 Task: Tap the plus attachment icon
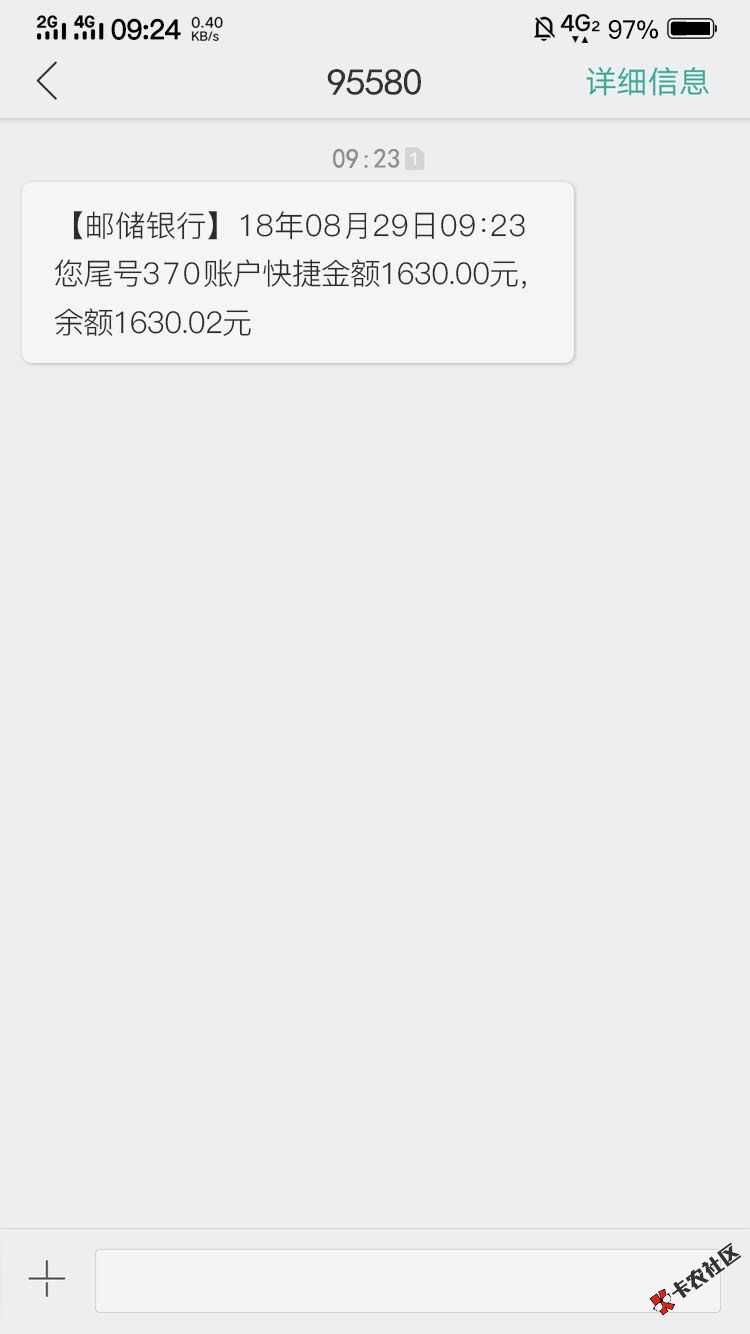pos(47,1278)
